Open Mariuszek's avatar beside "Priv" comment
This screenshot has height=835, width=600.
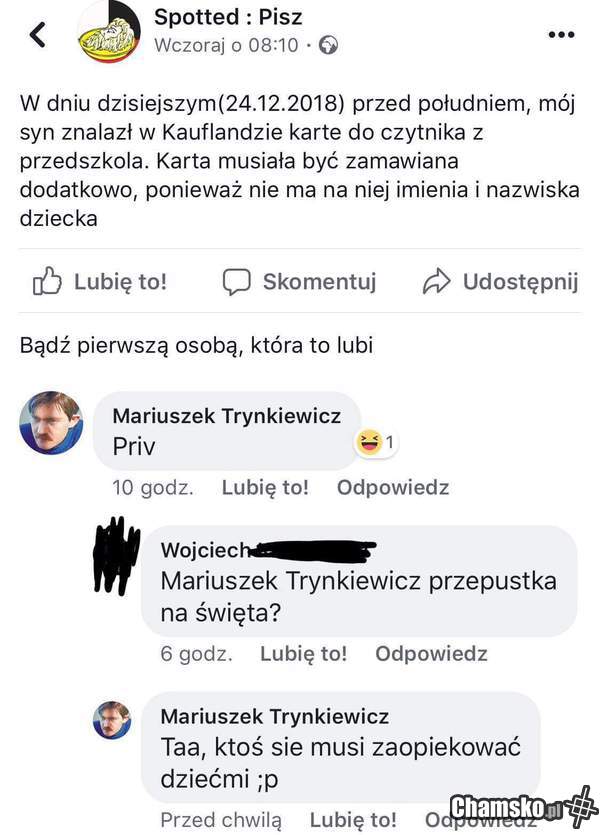tap(51, 423)
